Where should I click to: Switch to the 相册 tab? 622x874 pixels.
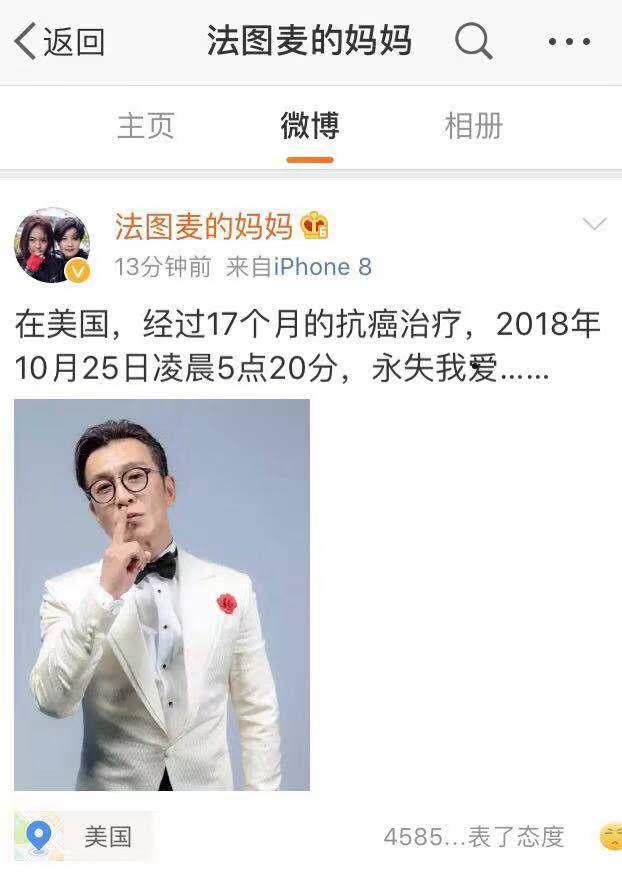pyautogui.click(x=473, y=126)
